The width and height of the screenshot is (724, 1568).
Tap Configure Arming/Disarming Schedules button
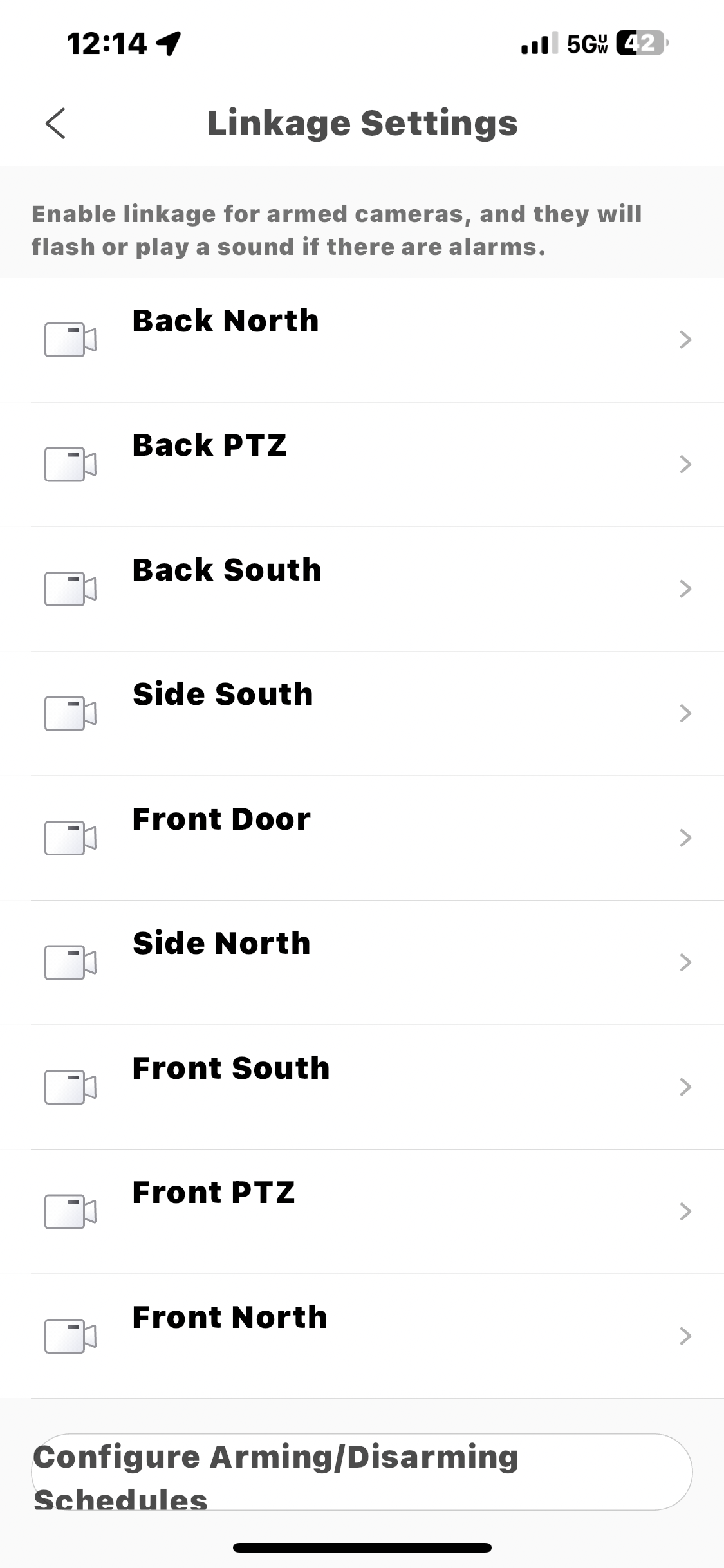362,1472
